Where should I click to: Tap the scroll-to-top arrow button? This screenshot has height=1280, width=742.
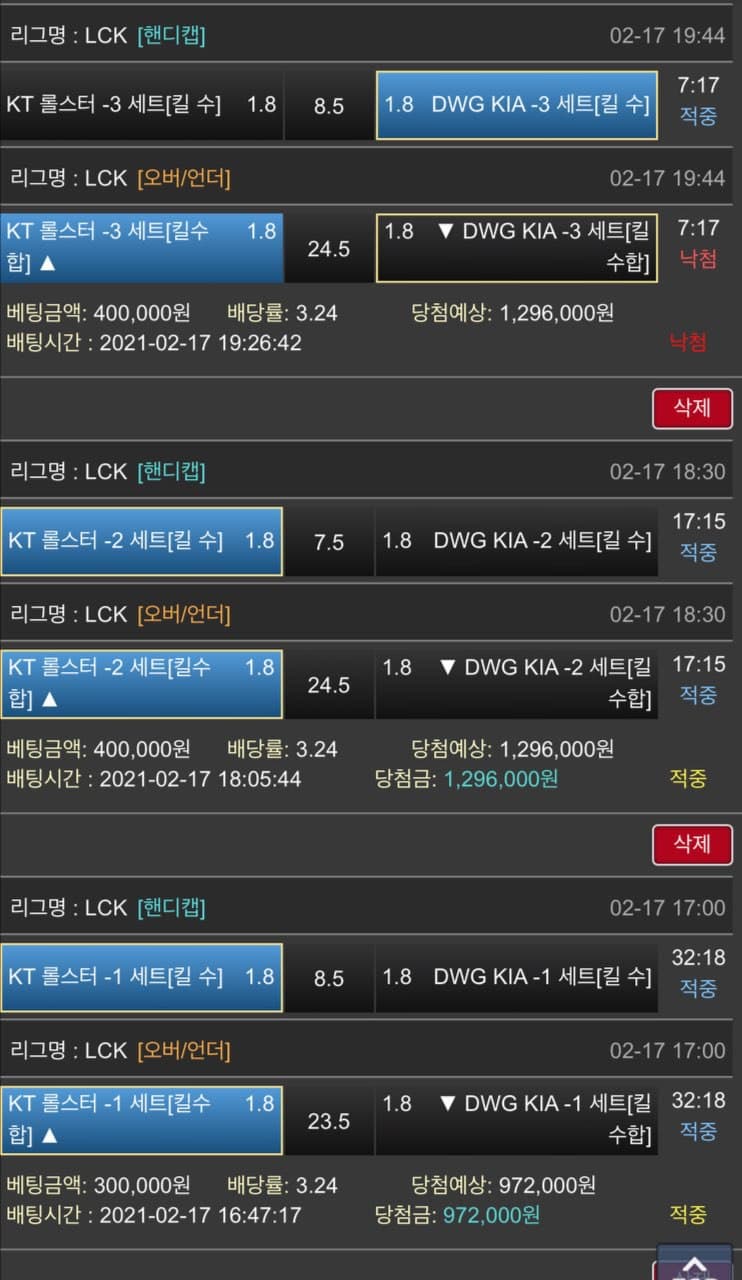point(695,1262)
